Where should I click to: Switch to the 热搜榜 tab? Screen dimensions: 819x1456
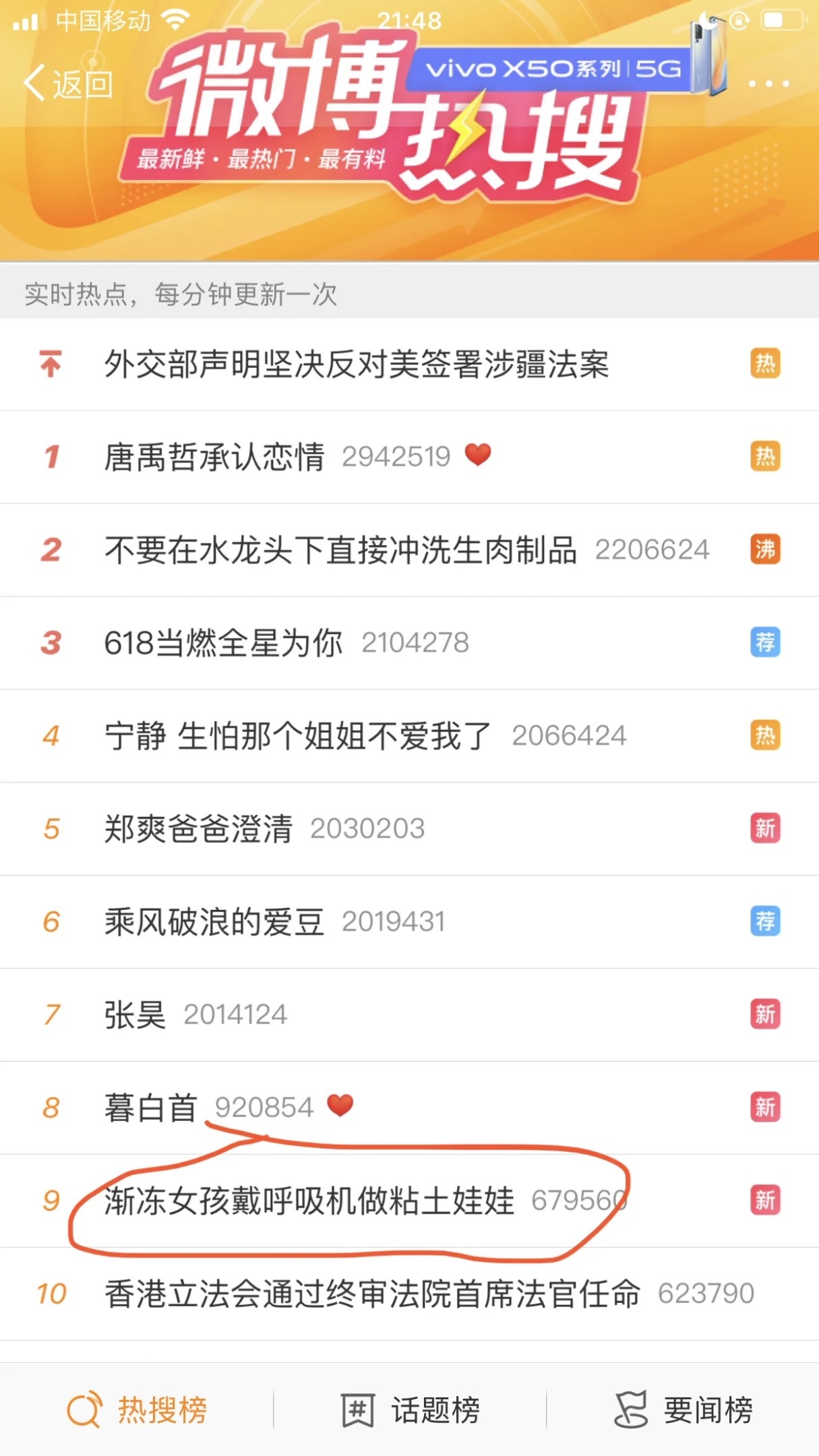(x=138, y=1410)
